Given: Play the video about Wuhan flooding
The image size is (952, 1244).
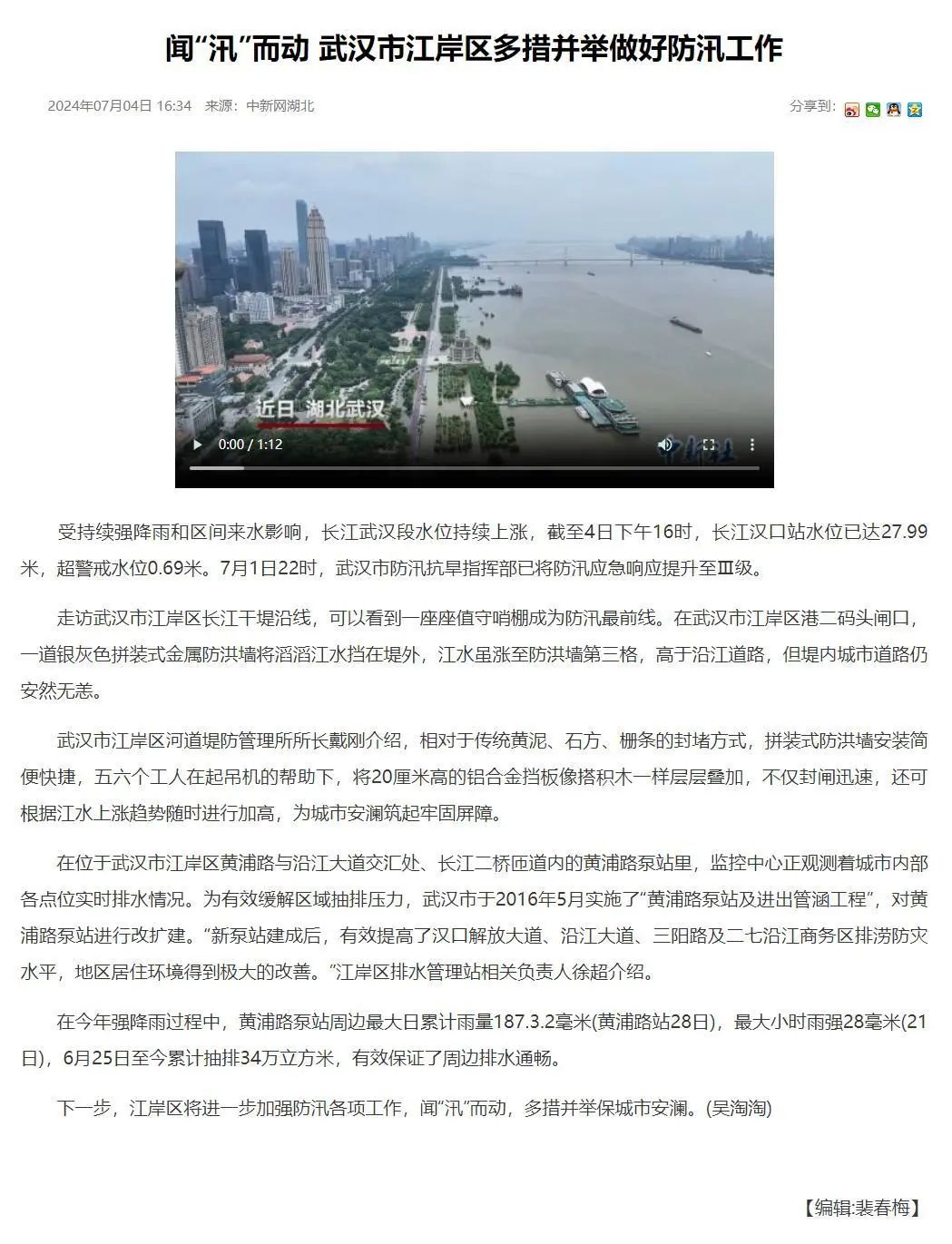Looking at the screenshot, I should tap(197, 445).
